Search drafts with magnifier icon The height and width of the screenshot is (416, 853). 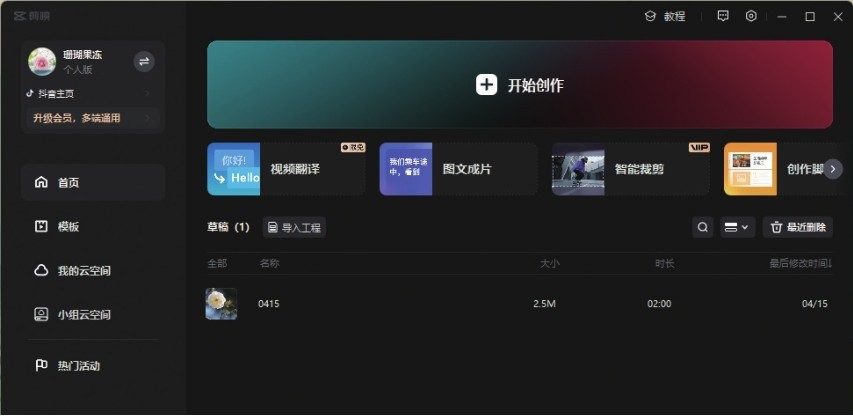tap(703, 228)
